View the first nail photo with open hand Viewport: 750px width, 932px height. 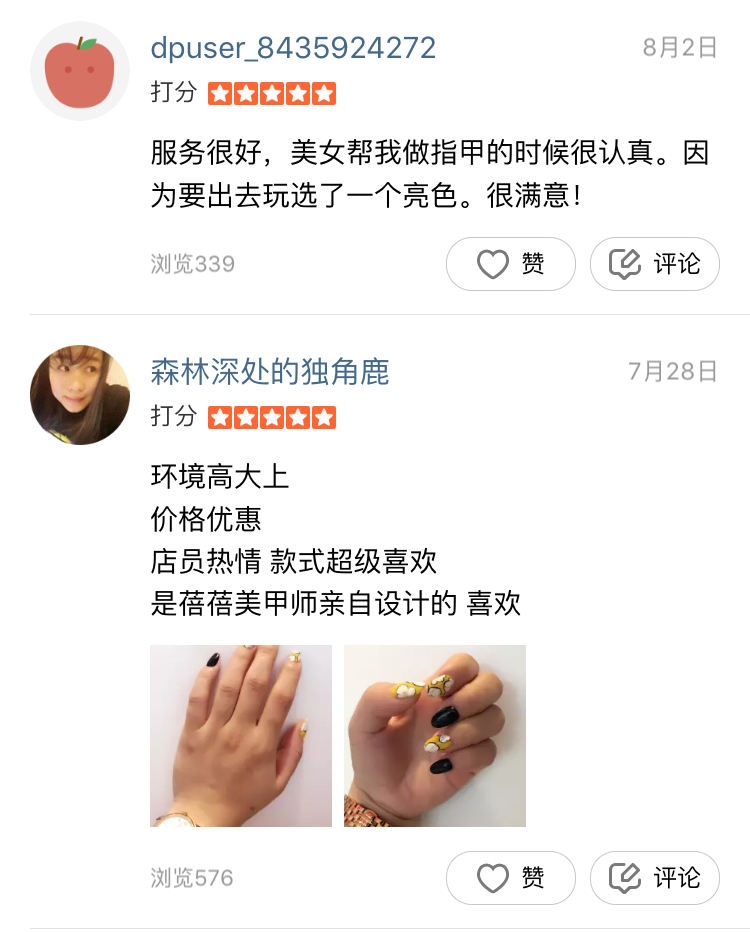pos(241,735)
